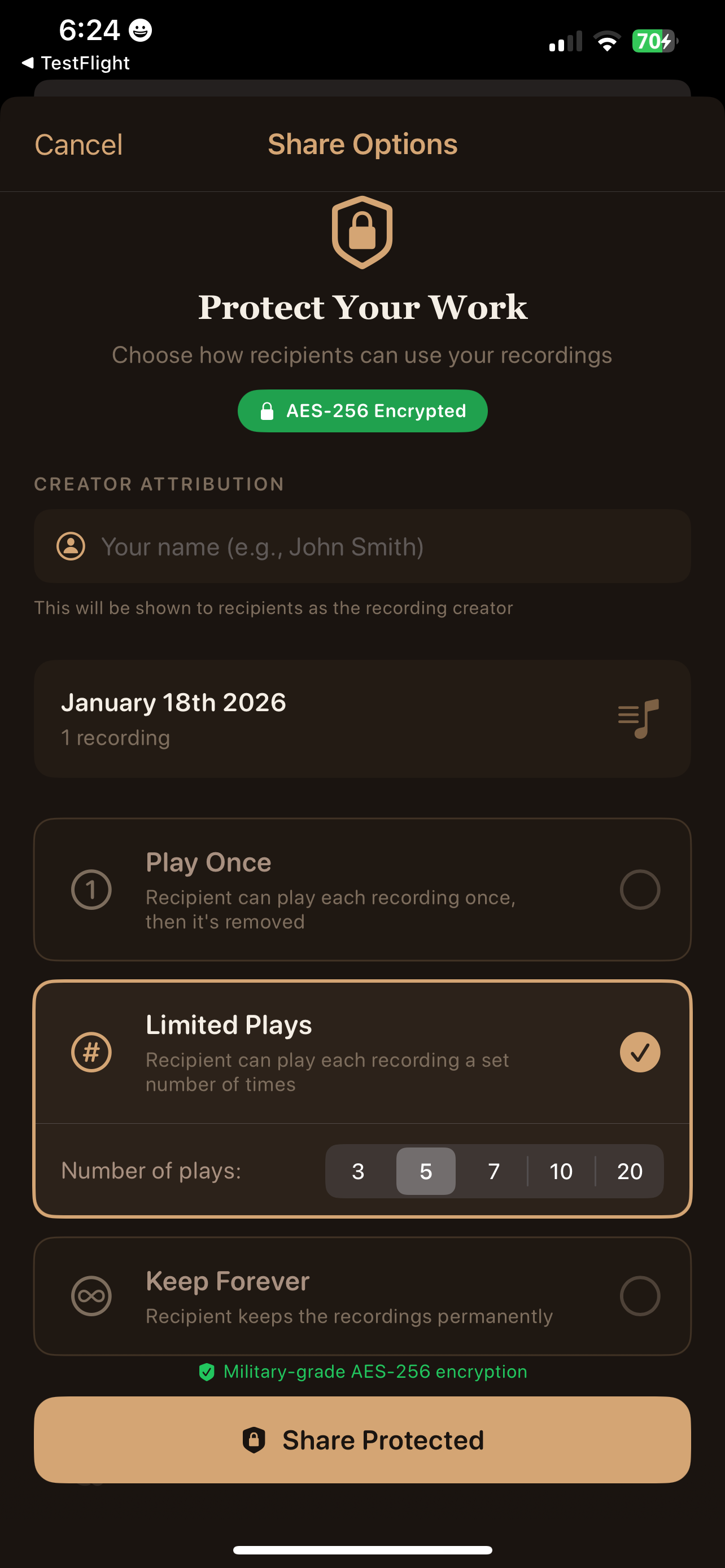Tap Cancel to dismiss Share Options
Screen dimensions: 725x1568
(78, 144)
